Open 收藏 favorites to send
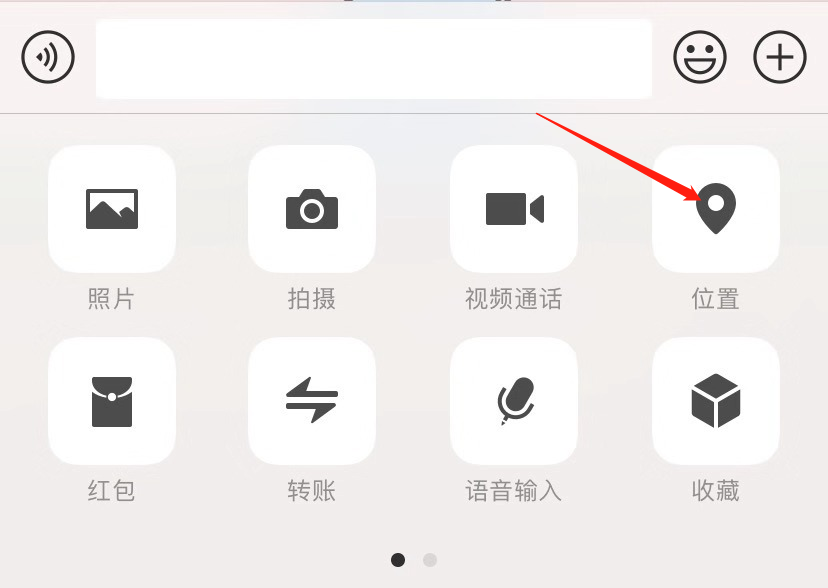 pos(716,401)
